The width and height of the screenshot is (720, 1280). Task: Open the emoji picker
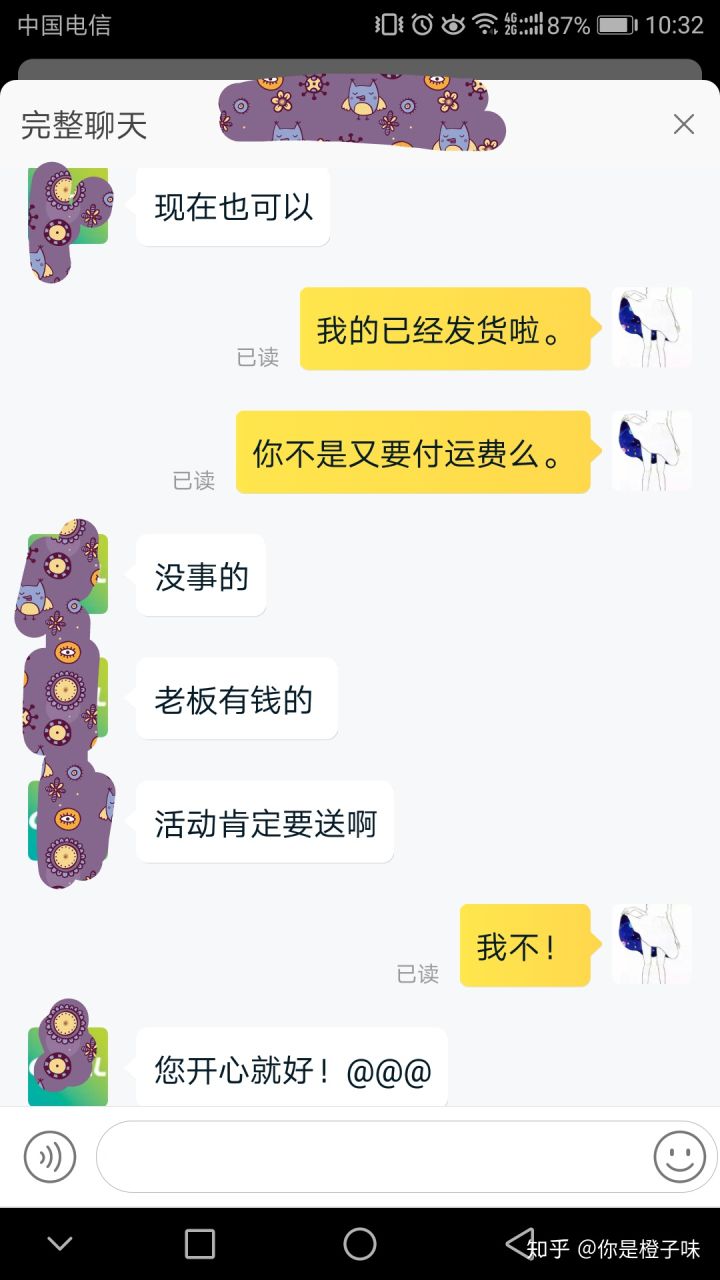click(x=679, y=1157)
